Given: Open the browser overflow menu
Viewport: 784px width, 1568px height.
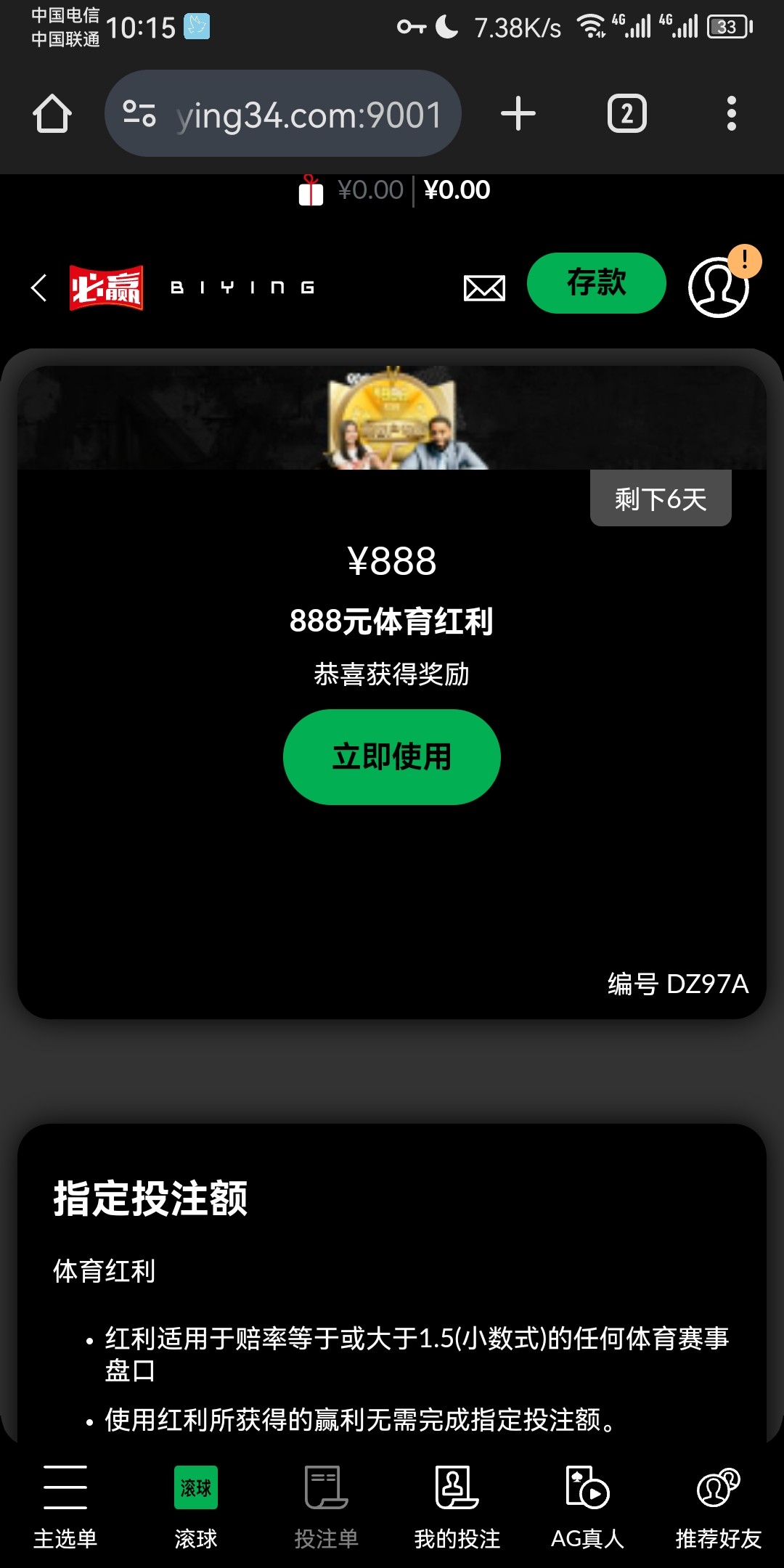Looking at the screenshot, I should pyautogui.click(x=731, y=114).
